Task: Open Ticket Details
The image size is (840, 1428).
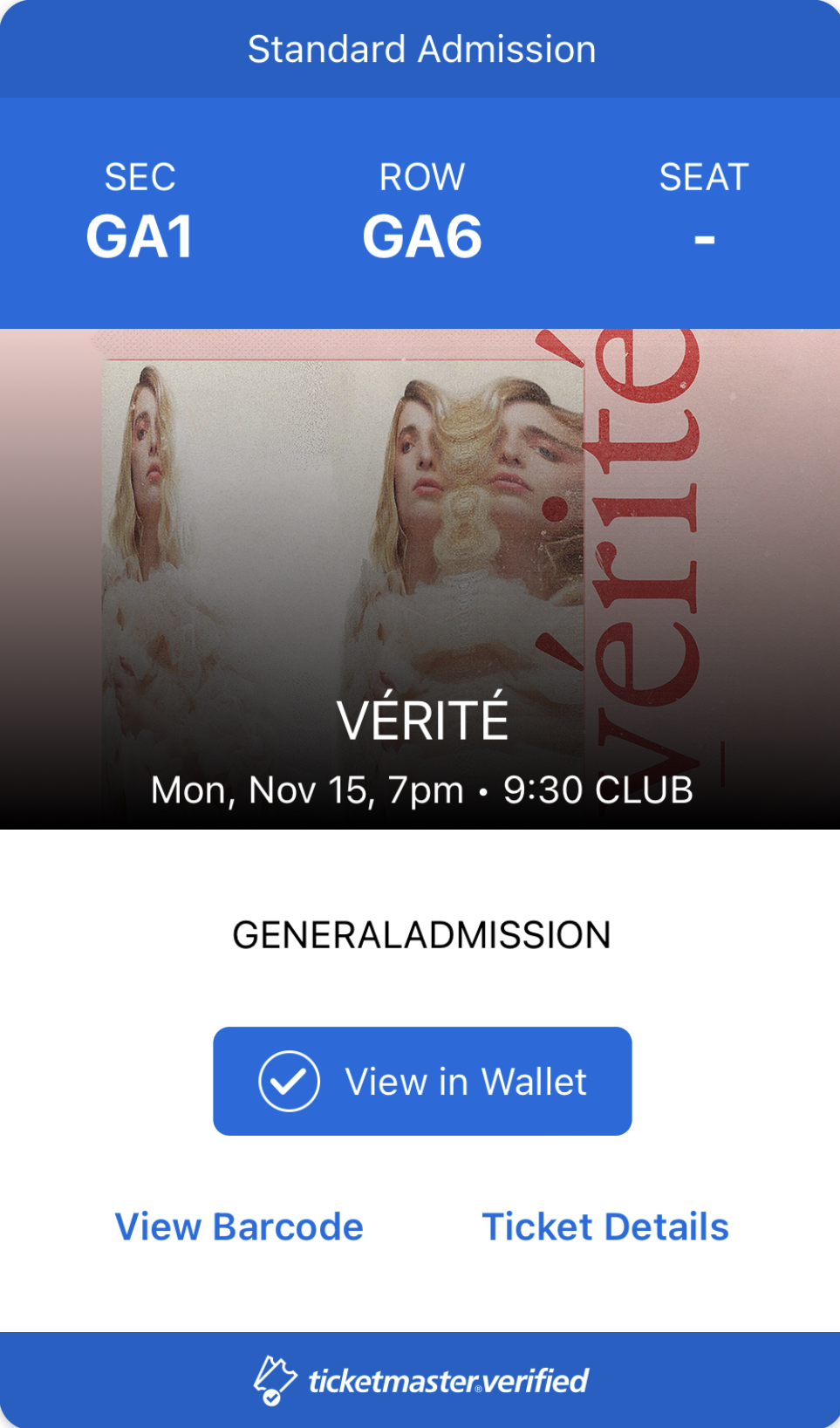Action: [x=604, y=1226]
